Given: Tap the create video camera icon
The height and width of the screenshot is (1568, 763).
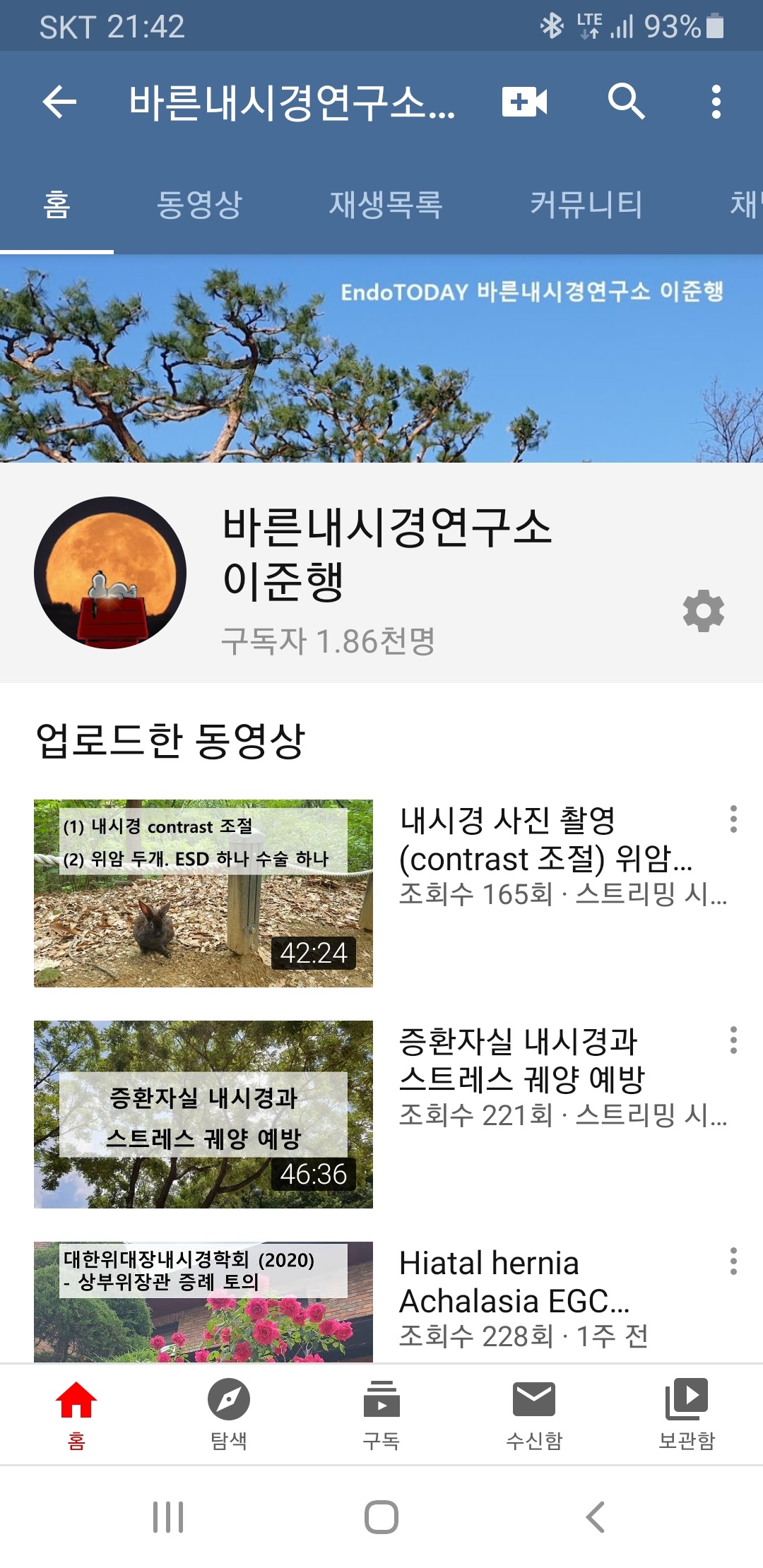Looking at the screenshot, I should (524, 102).
